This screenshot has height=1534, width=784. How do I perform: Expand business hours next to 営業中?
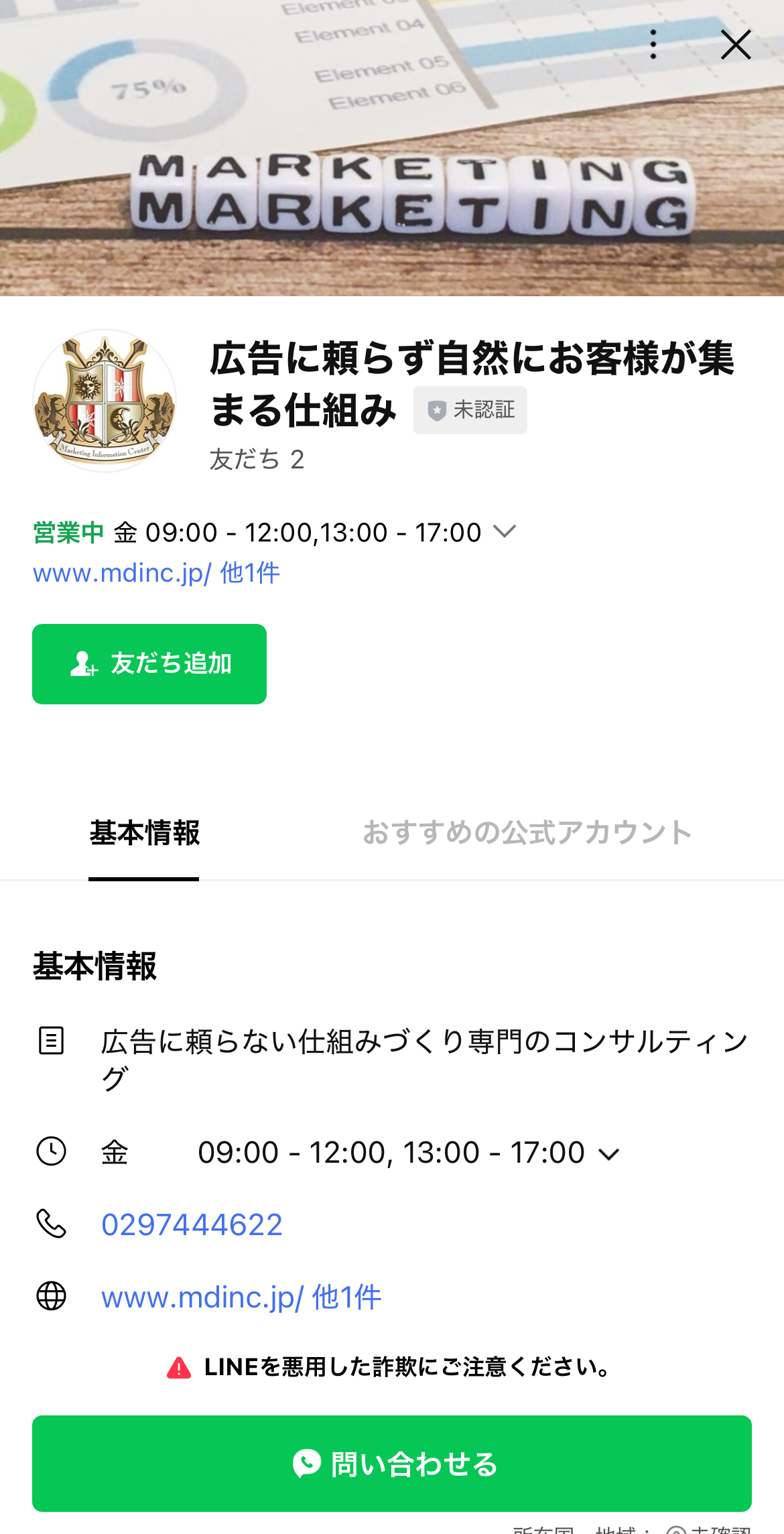click(504, 532)
